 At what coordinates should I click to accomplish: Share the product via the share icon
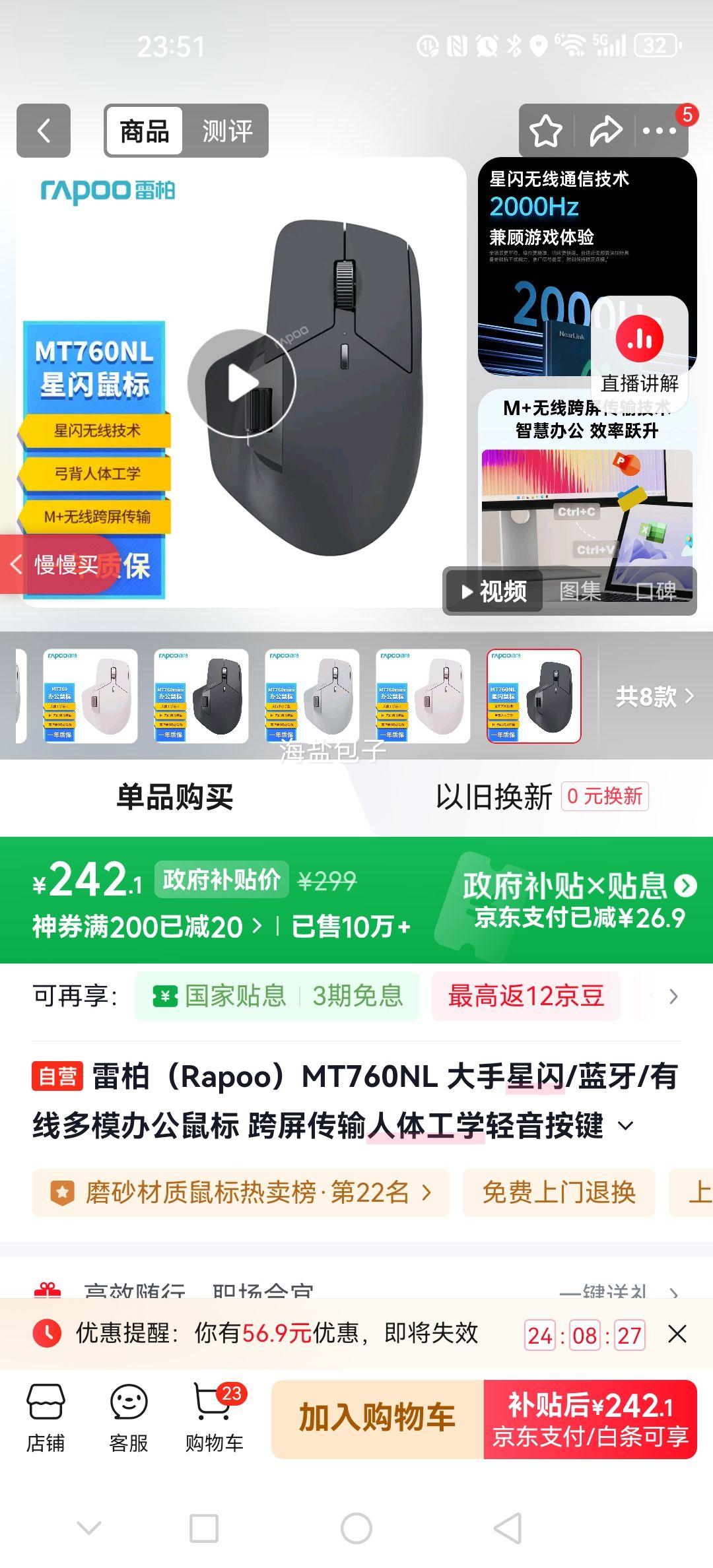point(605,130)
